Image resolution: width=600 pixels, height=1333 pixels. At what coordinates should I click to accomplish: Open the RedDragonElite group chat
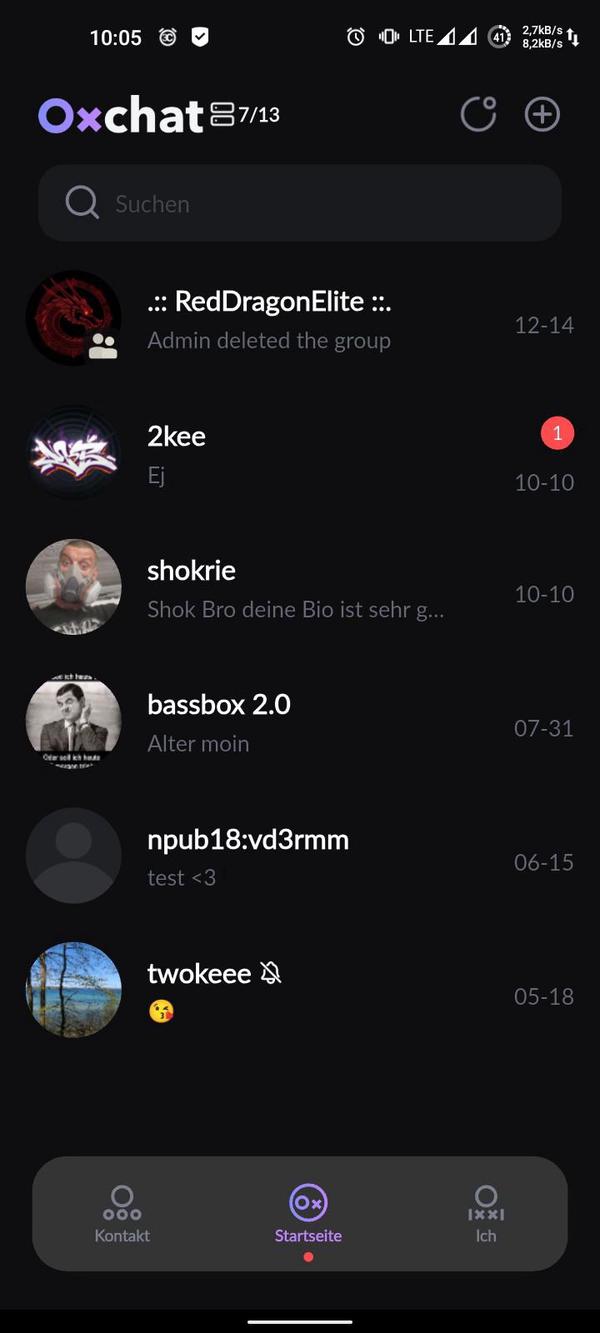pyautogui.click(x=300, y=320)
